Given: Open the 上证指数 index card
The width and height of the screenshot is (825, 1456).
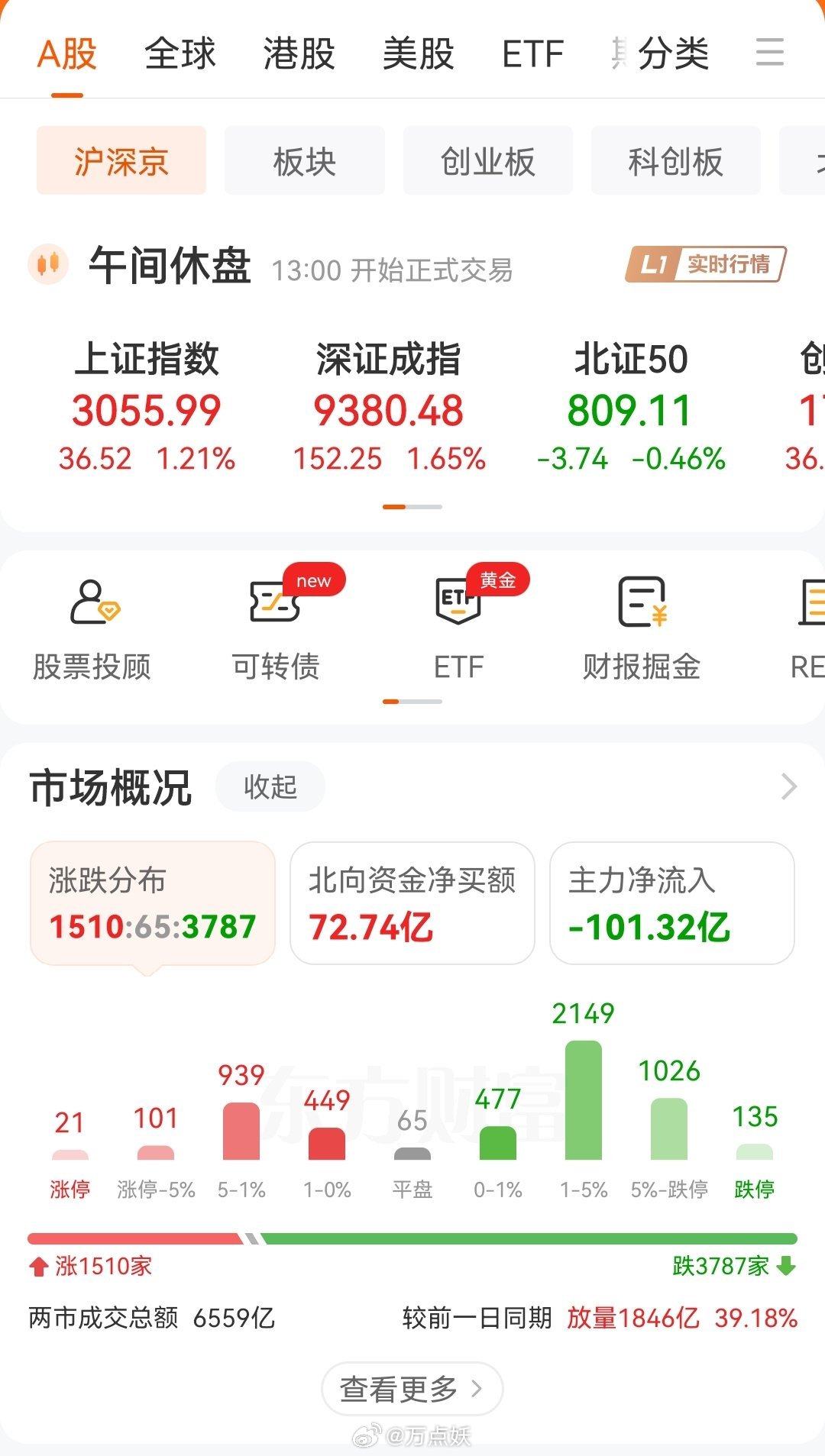Looking at the screenshot, I should 147,406.
